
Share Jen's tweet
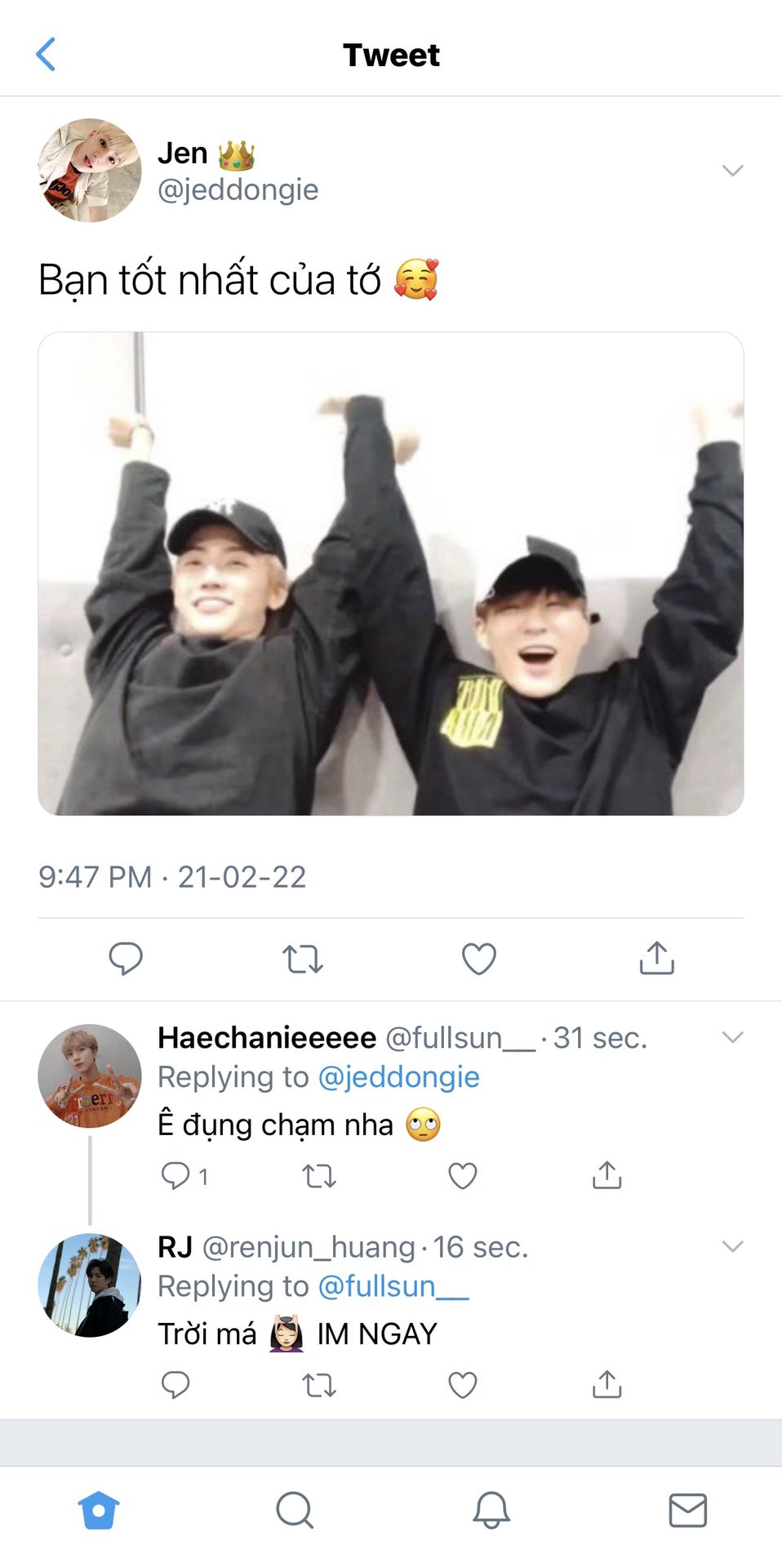pyautogui.click(x=656, y=958)
